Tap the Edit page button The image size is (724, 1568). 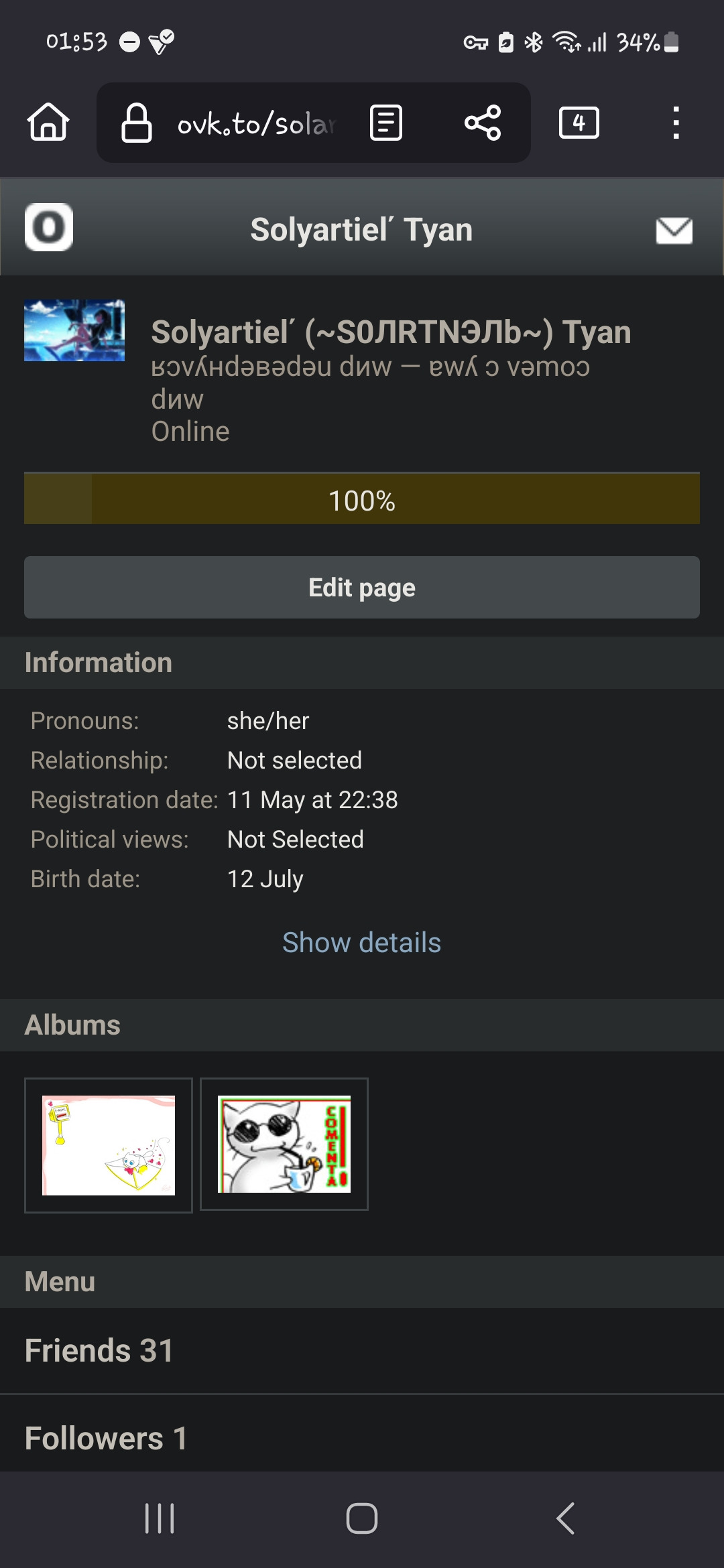tap(362, 587)
